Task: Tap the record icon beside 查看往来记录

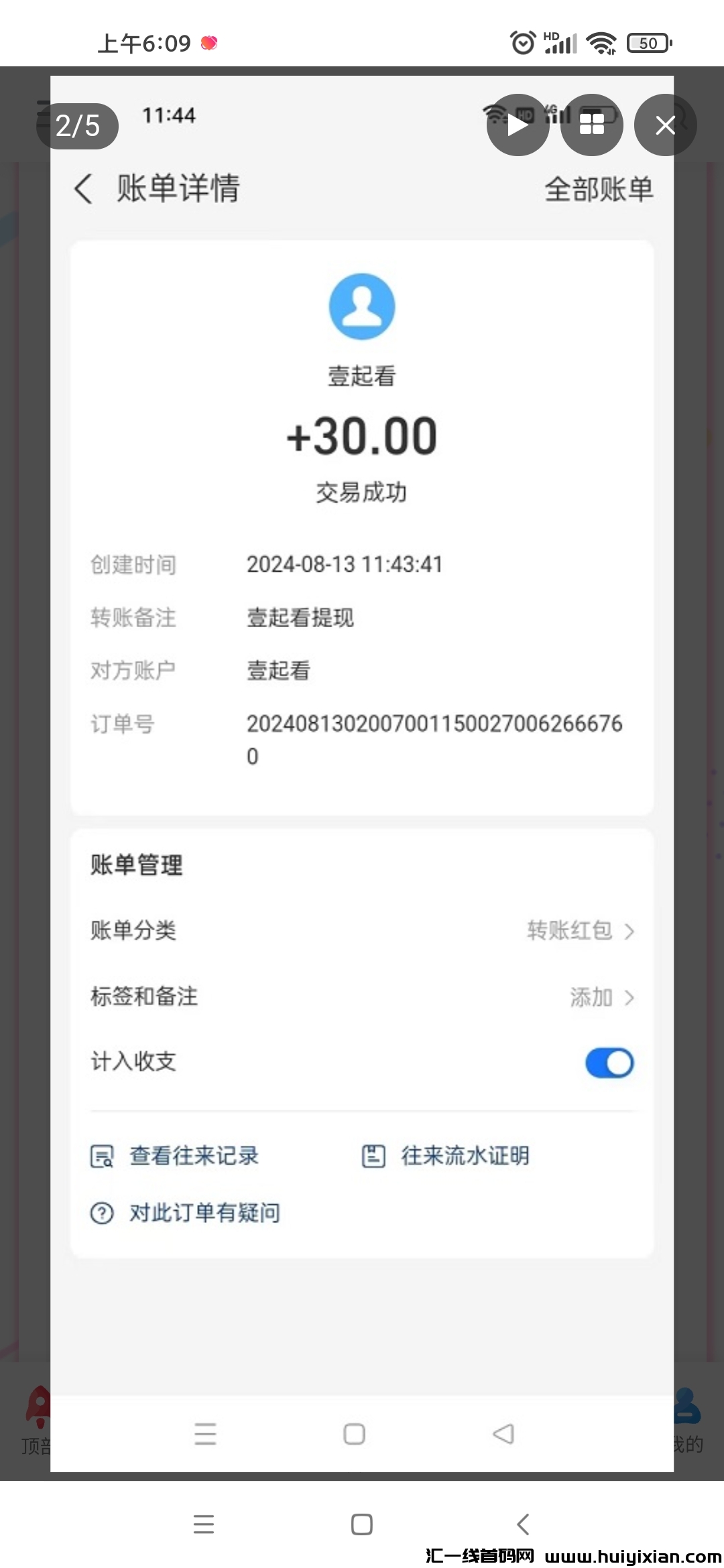Action: pyautogui.click(x=101, y=1155)
